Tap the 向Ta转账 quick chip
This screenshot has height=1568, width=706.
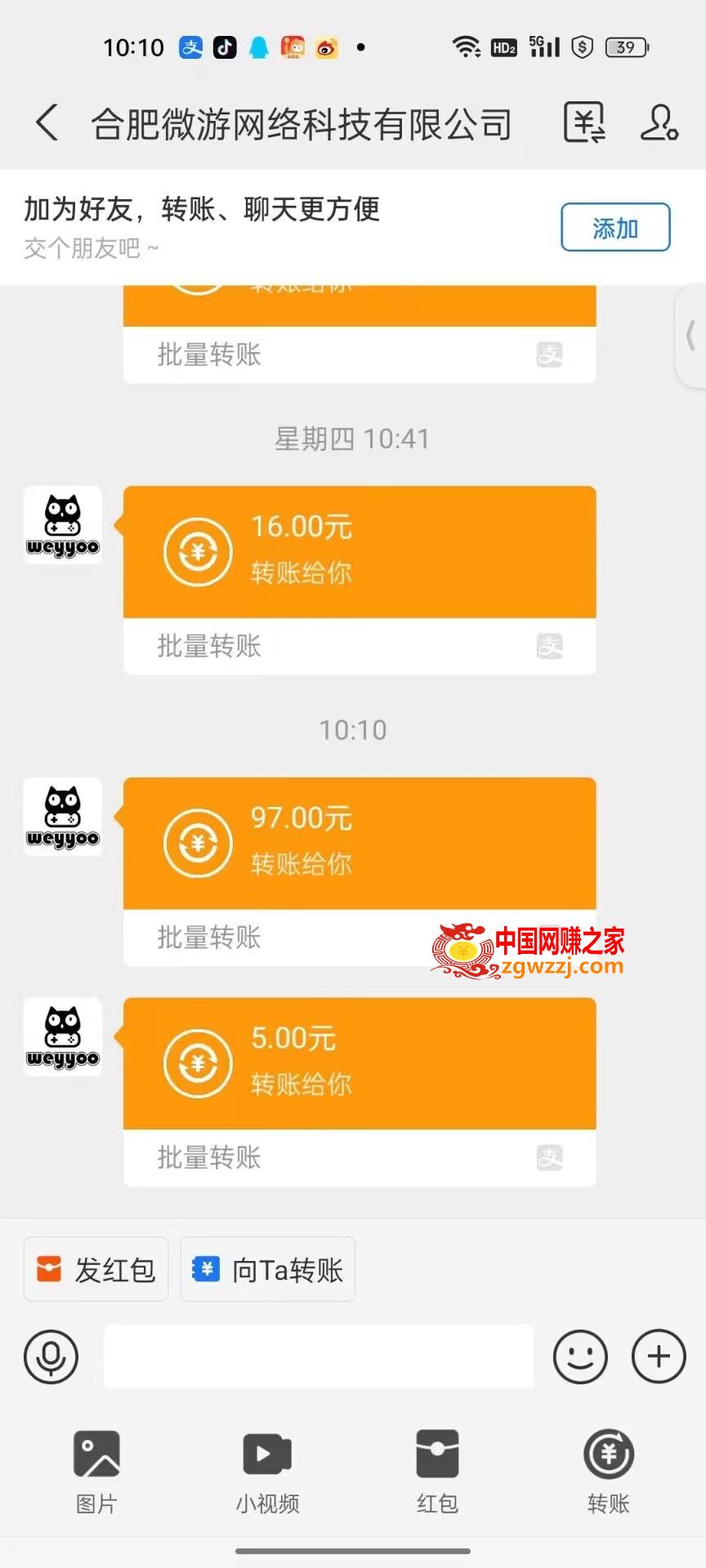coord(268,1269)
